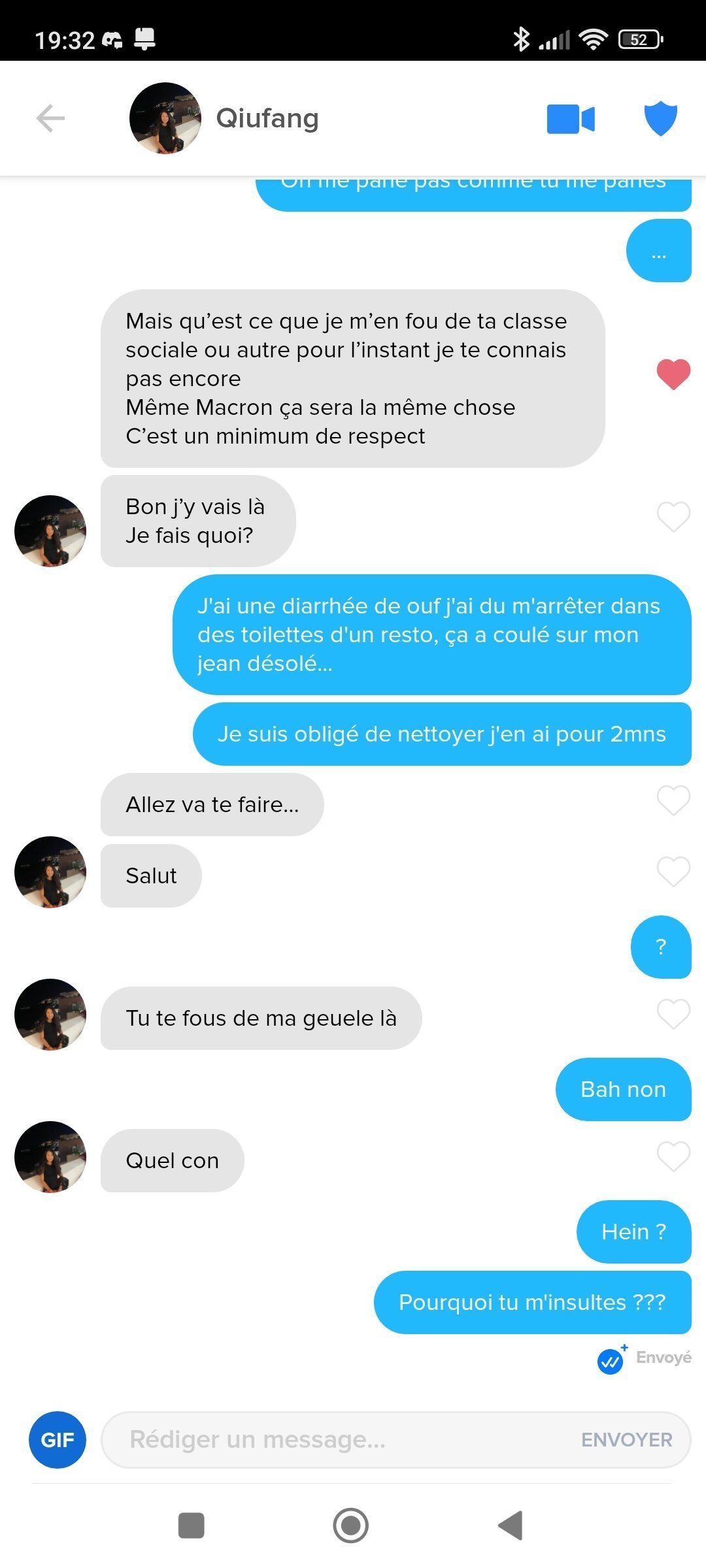Tap the read receipts icon beside Envoyé
This screenshot has height=1568, width=706.
coord(611,1361)
